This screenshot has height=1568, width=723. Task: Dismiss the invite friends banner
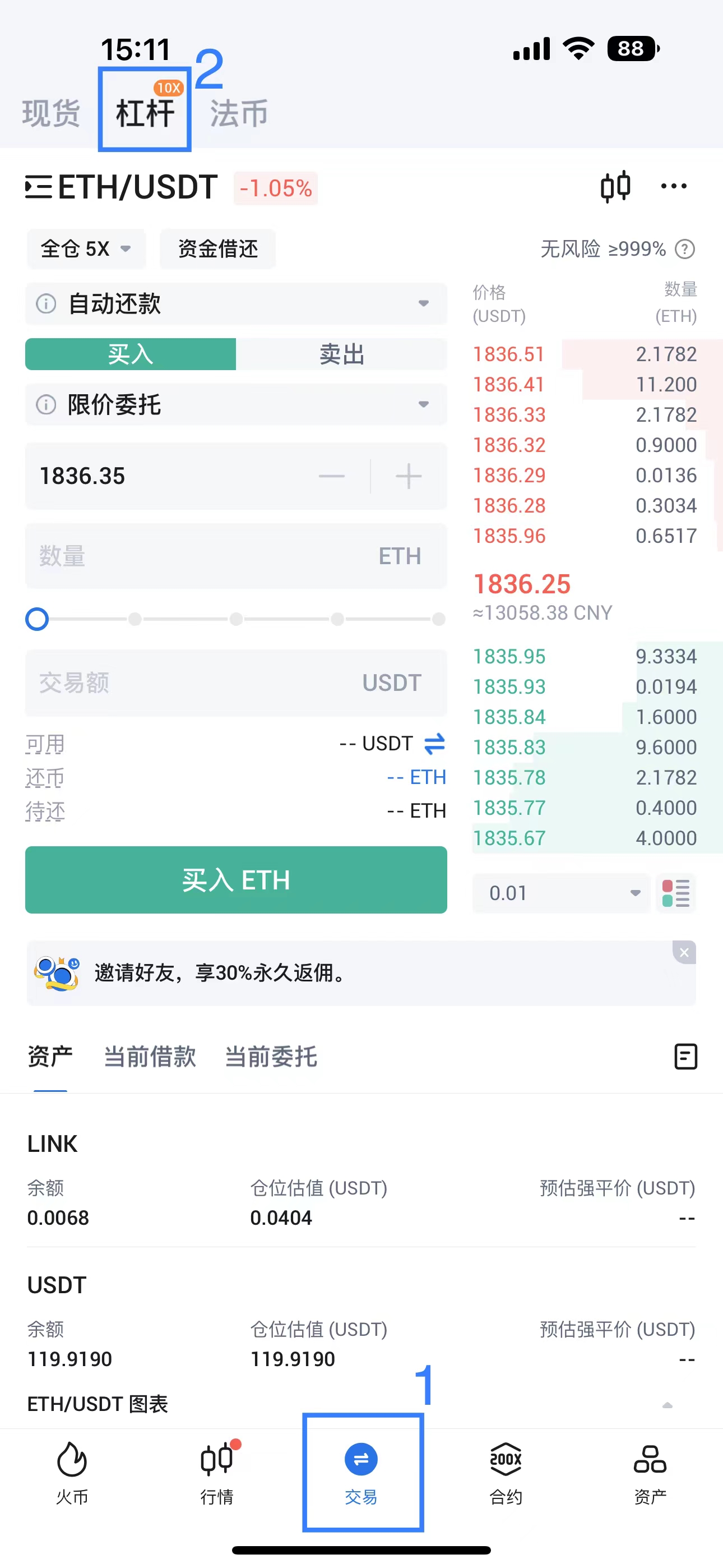[684, 953]
